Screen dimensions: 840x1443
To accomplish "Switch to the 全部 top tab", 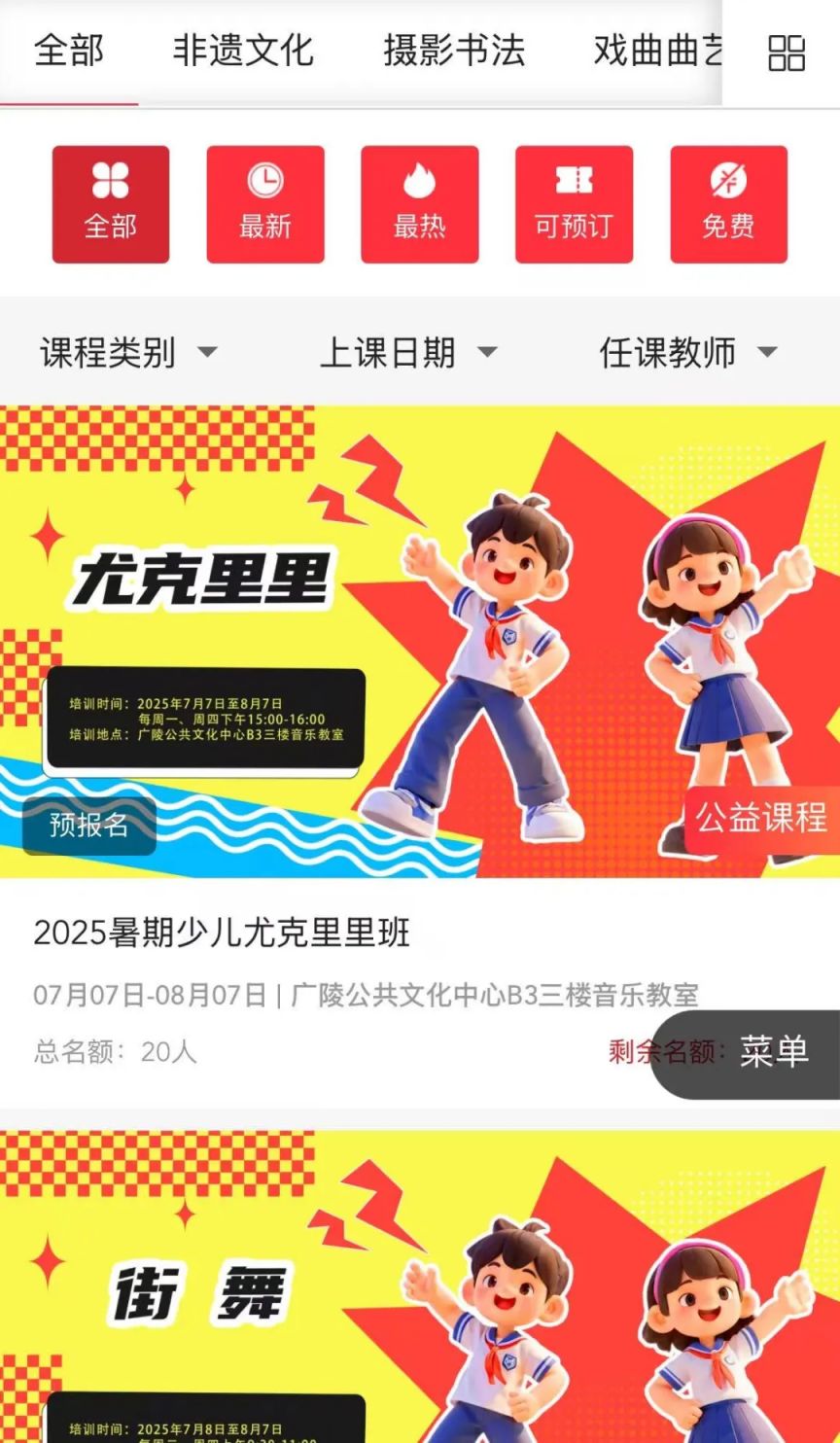I will [68, 51].
